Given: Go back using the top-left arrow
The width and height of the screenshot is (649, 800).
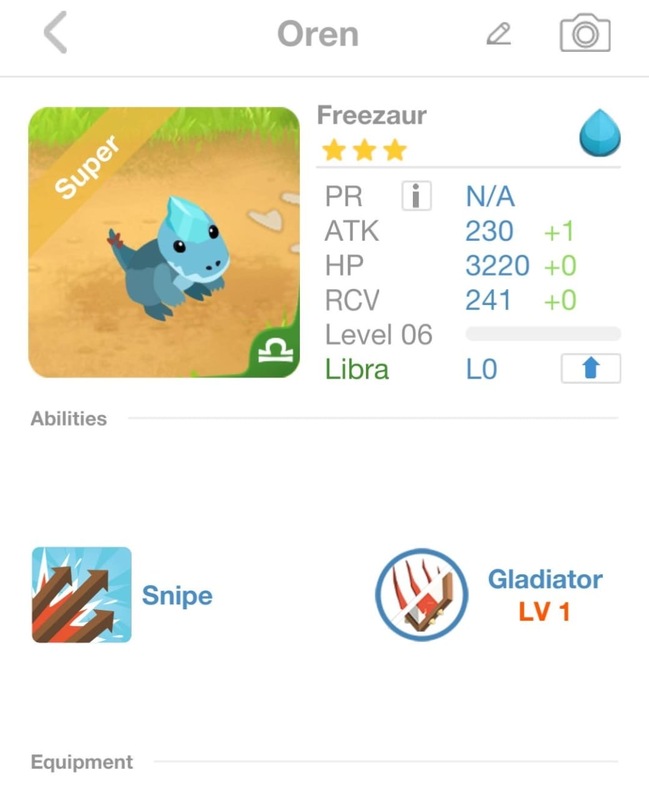Looking at the screenshot, I should pos(56,33).
